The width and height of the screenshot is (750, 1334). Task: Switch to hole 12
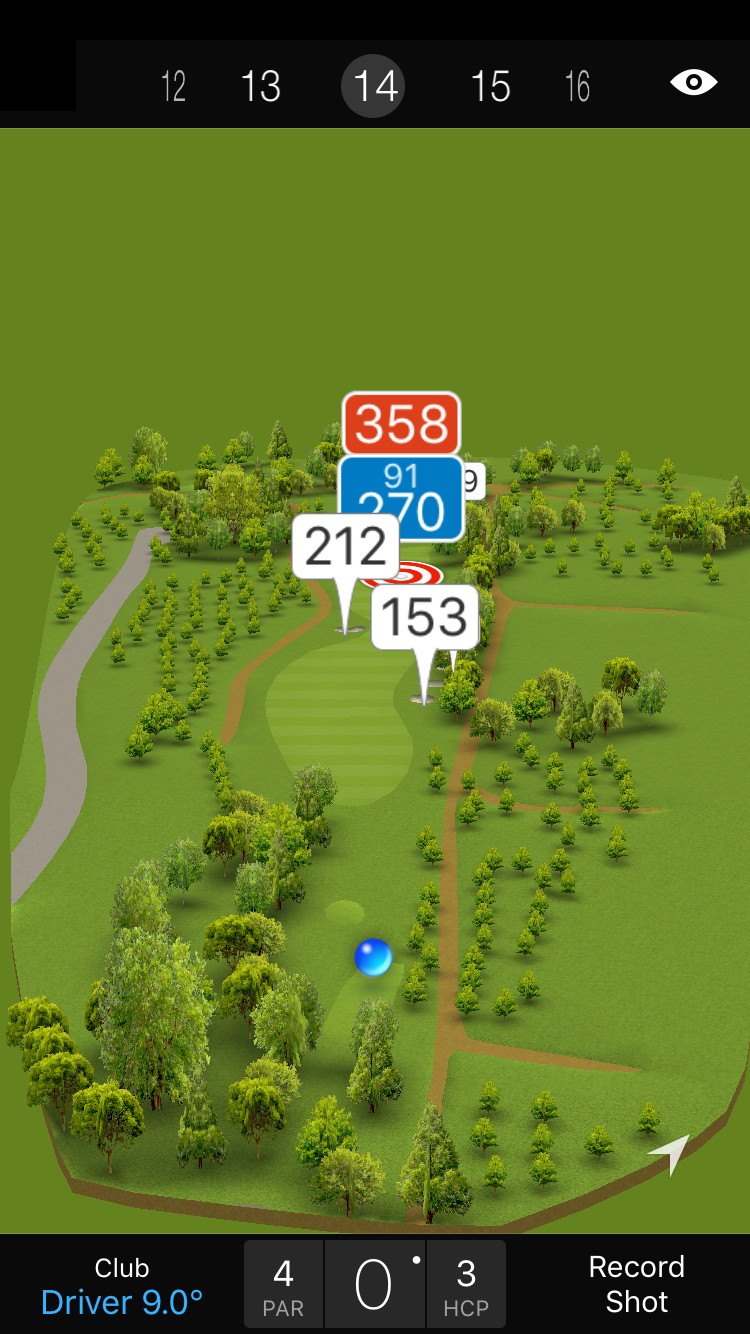click(173, 87)
